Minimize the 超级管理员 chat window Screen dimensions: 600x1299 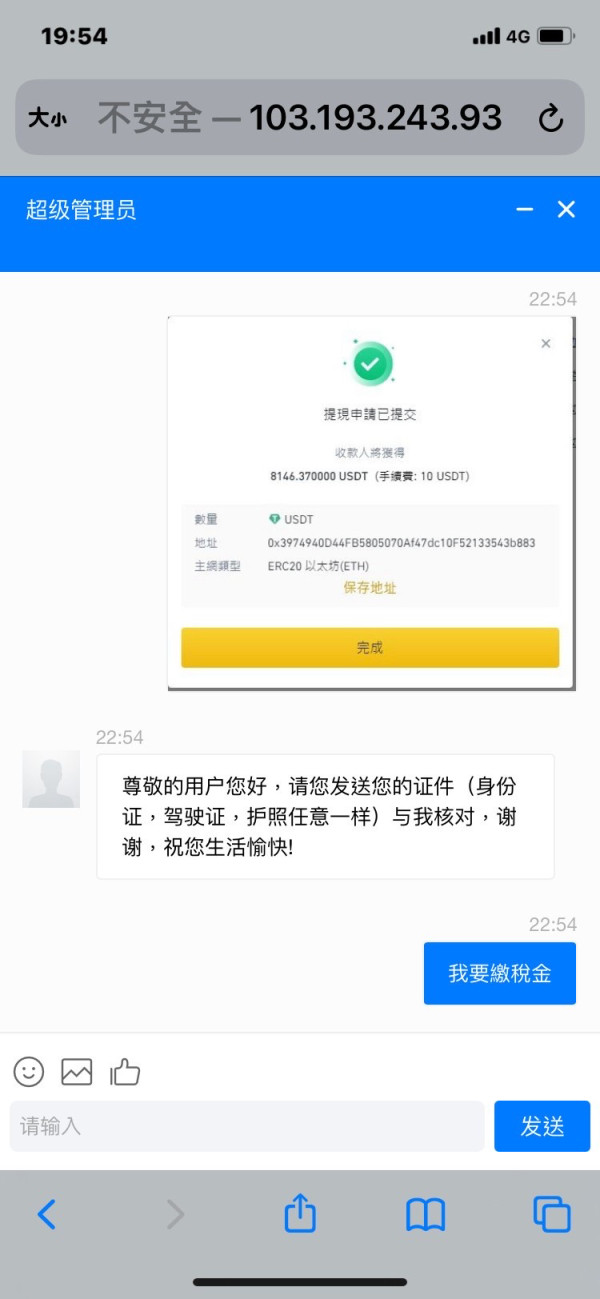coord(525,209)
